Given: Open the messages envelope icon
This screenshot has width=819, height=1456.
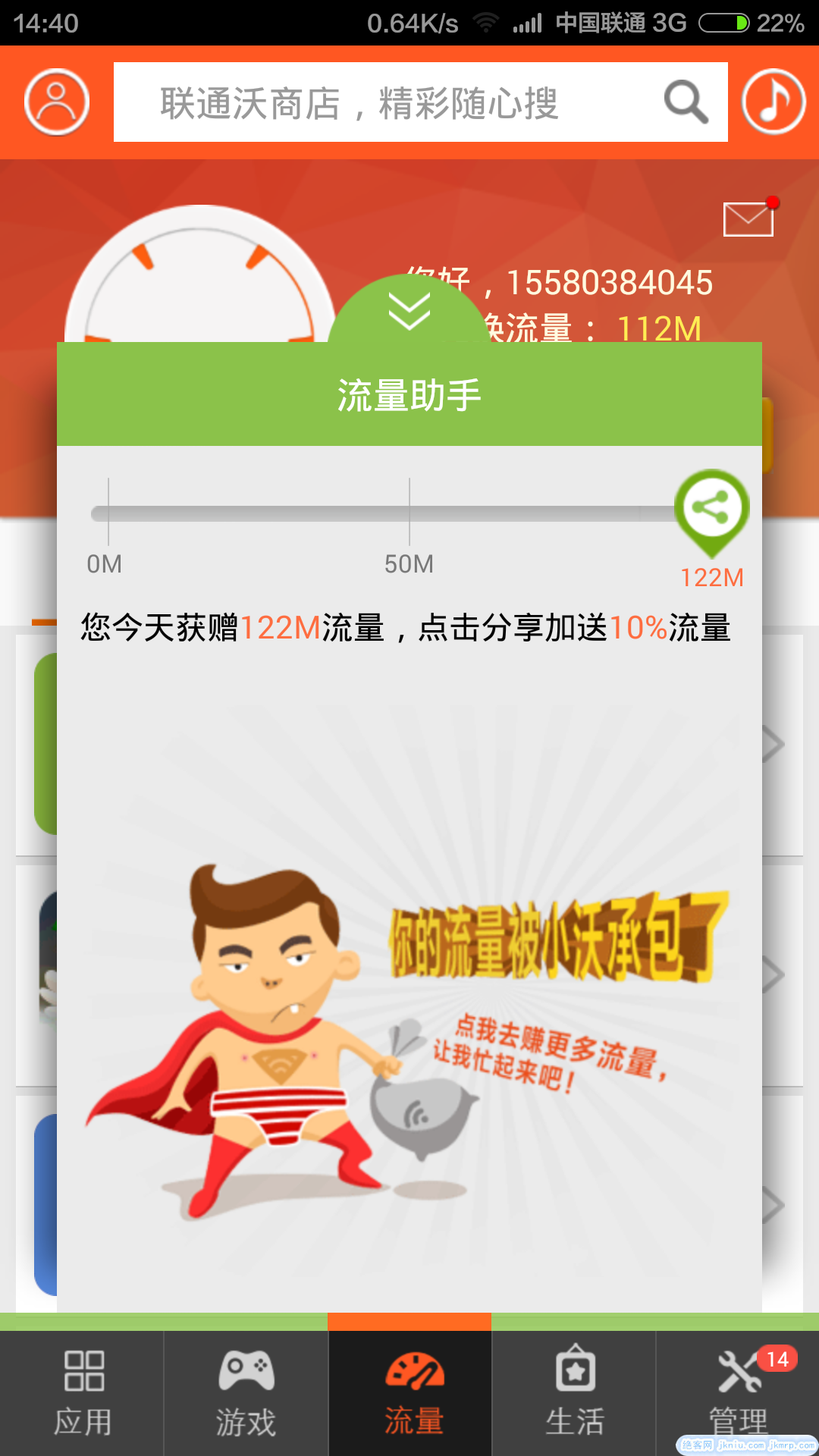Looking at the screenshot, I should (748, 219).
